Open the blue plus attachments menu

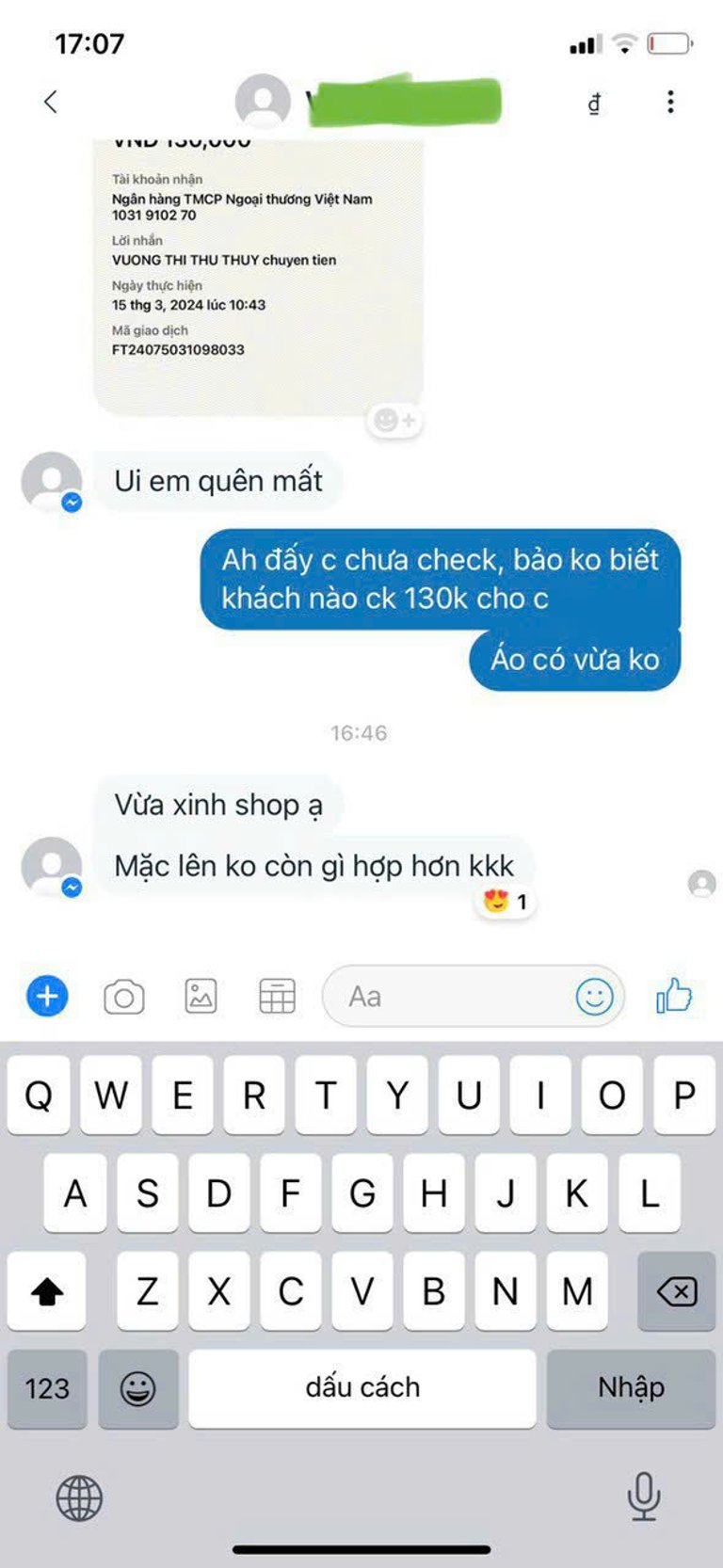pyautogui.click(x=47, y=996)
